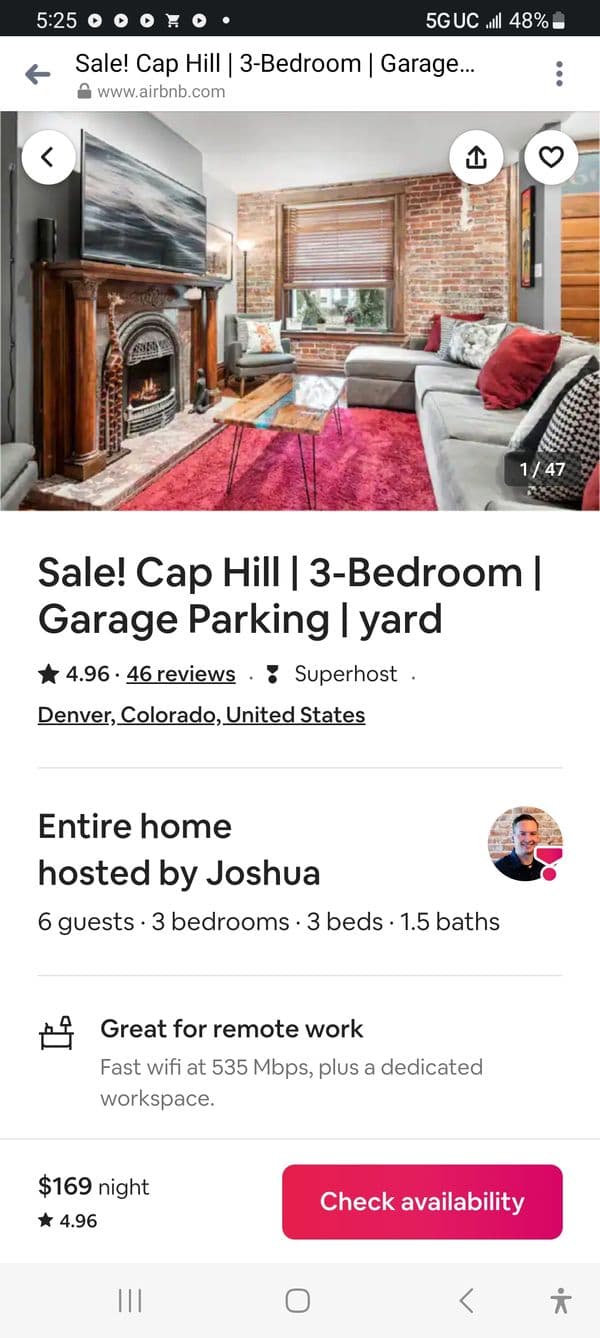Tap the back chevron on the listing photo
This screenshot has width=600, height=1338.
[x=48, y=157]
